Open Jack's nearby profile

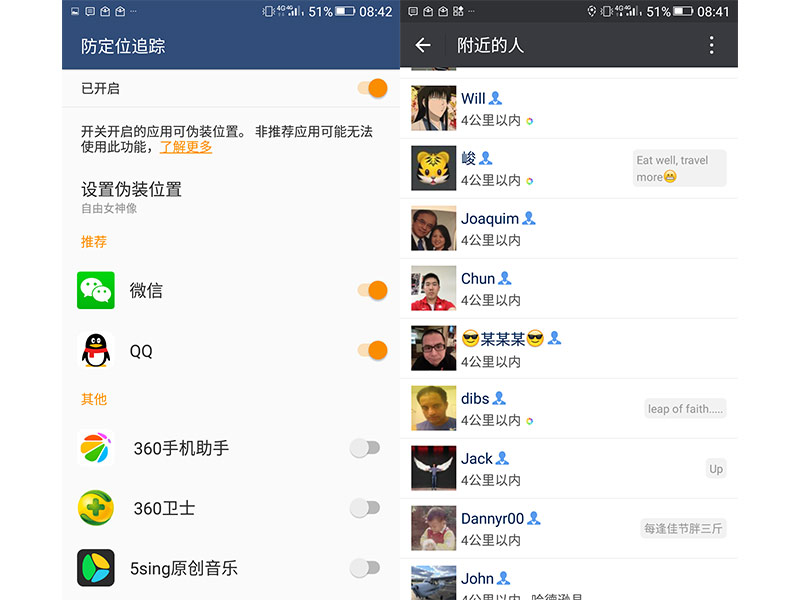[x=570, y=469]
